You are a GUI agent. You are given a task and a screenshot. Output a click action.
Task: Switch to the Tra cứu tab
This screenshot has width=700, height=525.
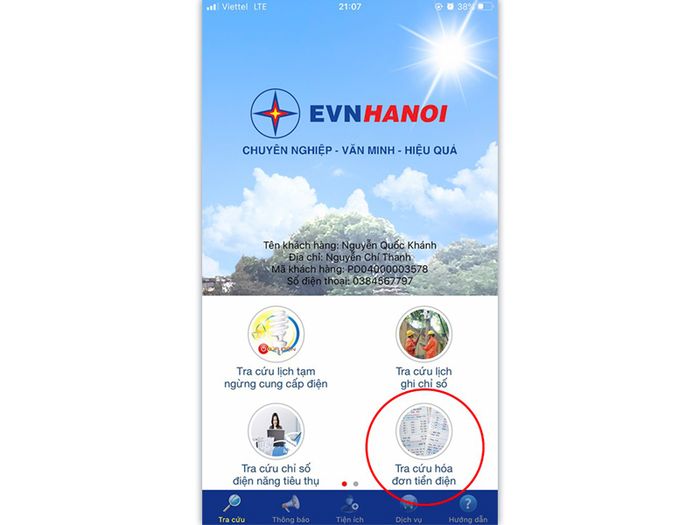click(232, 507)
